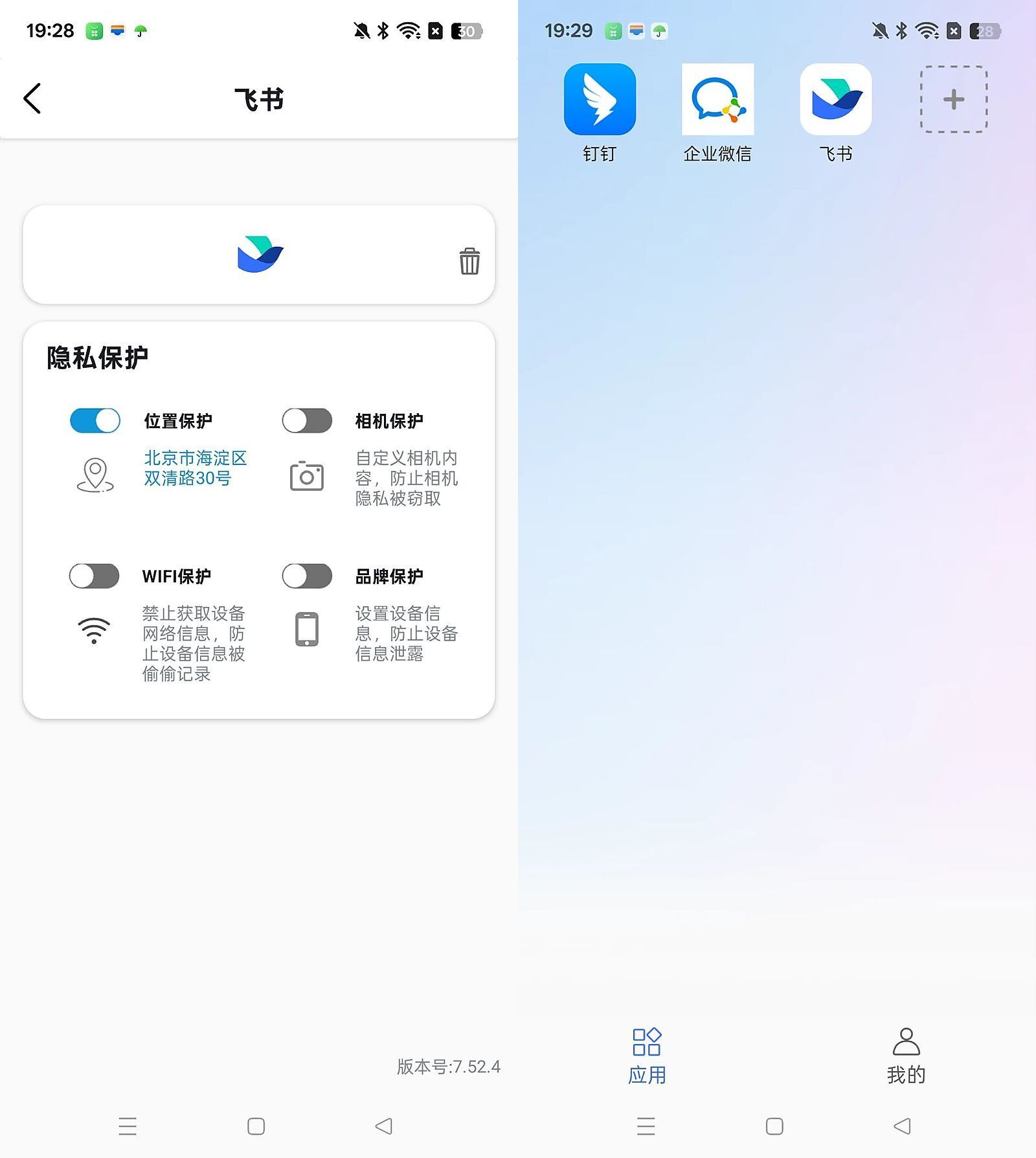The width and height of the screenshot is (1036, 1158).
Task: Turn on the WIFI保护 switch
Action: [94, 575]
